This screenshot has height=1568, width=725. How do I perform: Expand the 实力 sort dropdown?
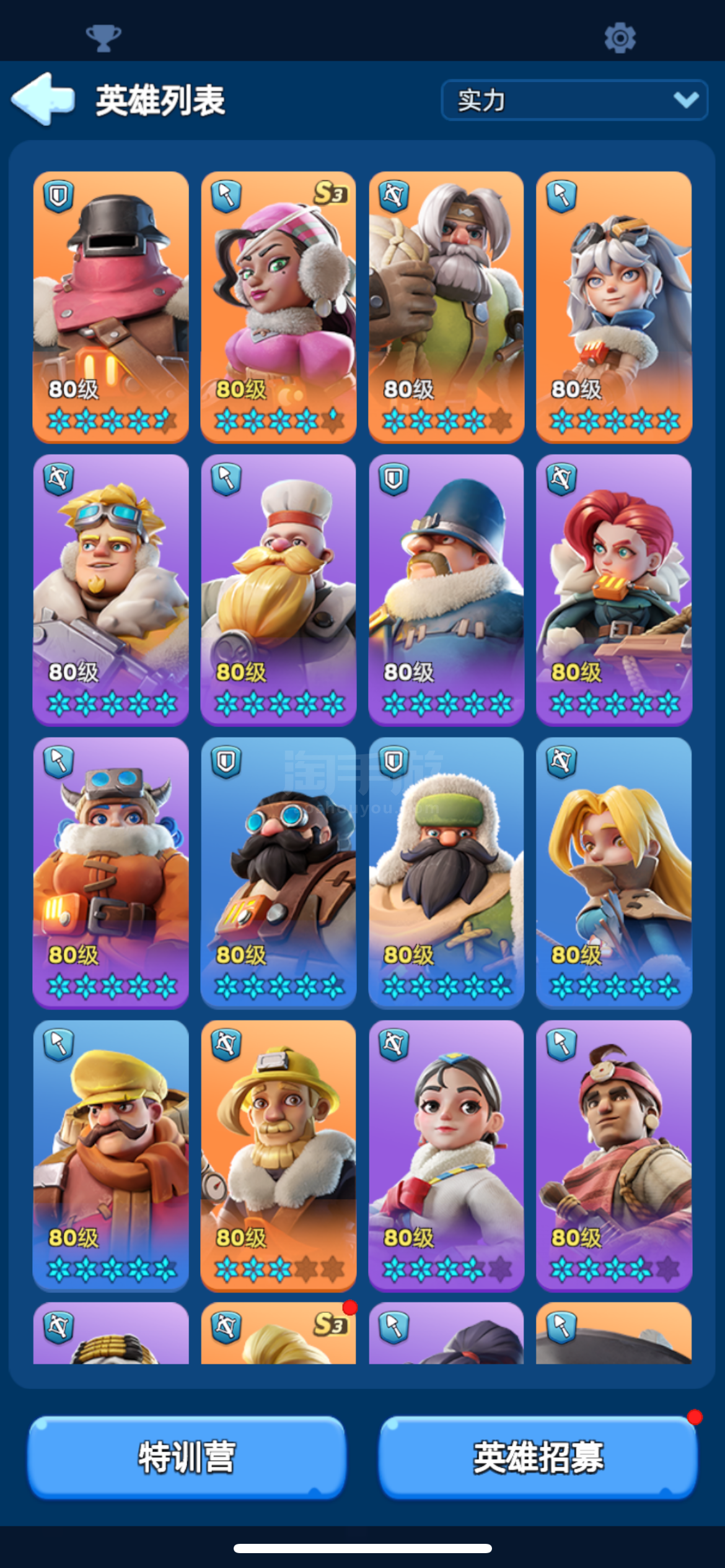pos(574,100)
